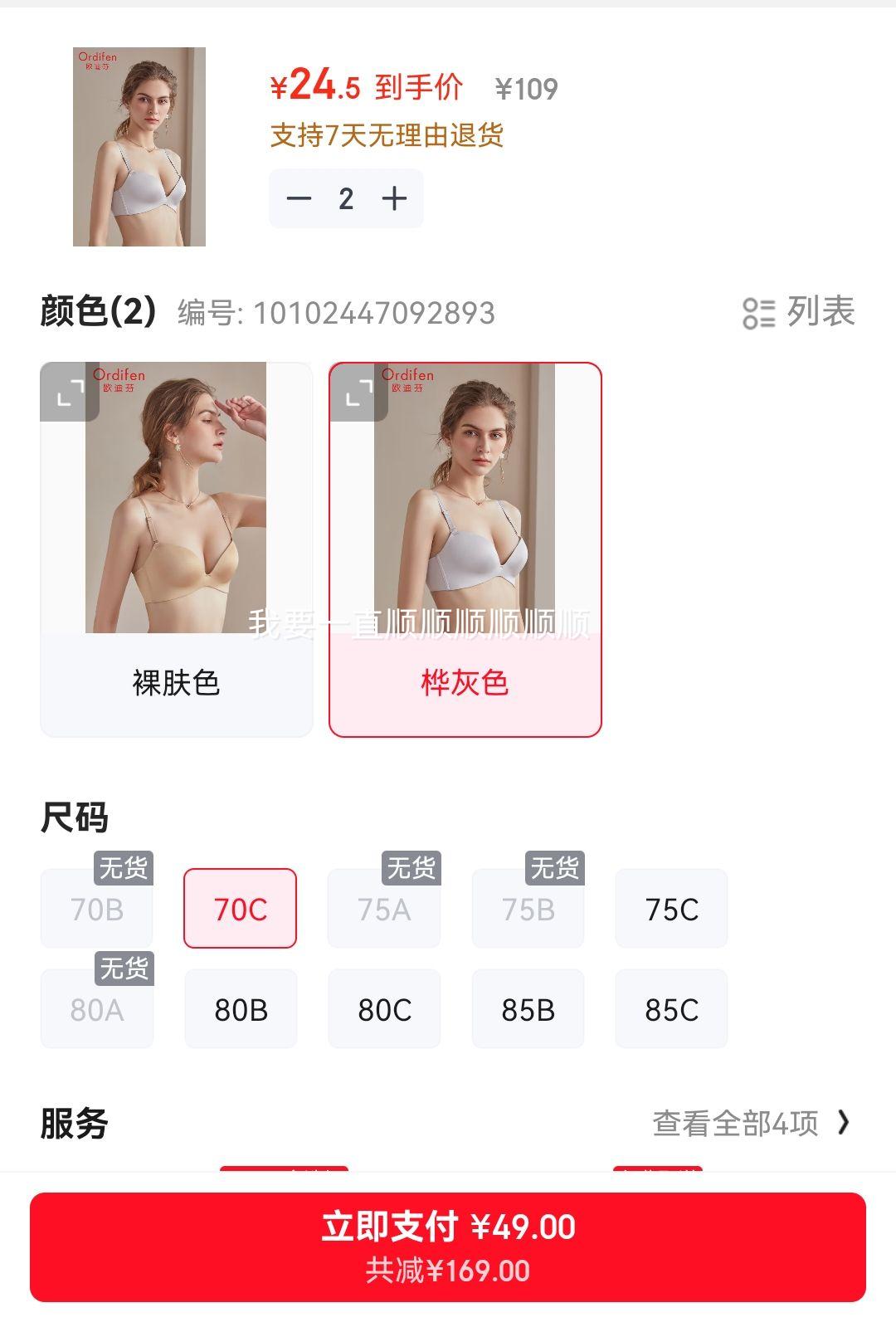Select size 80B
The image size is (896, 1332).
click(240, 1009)
